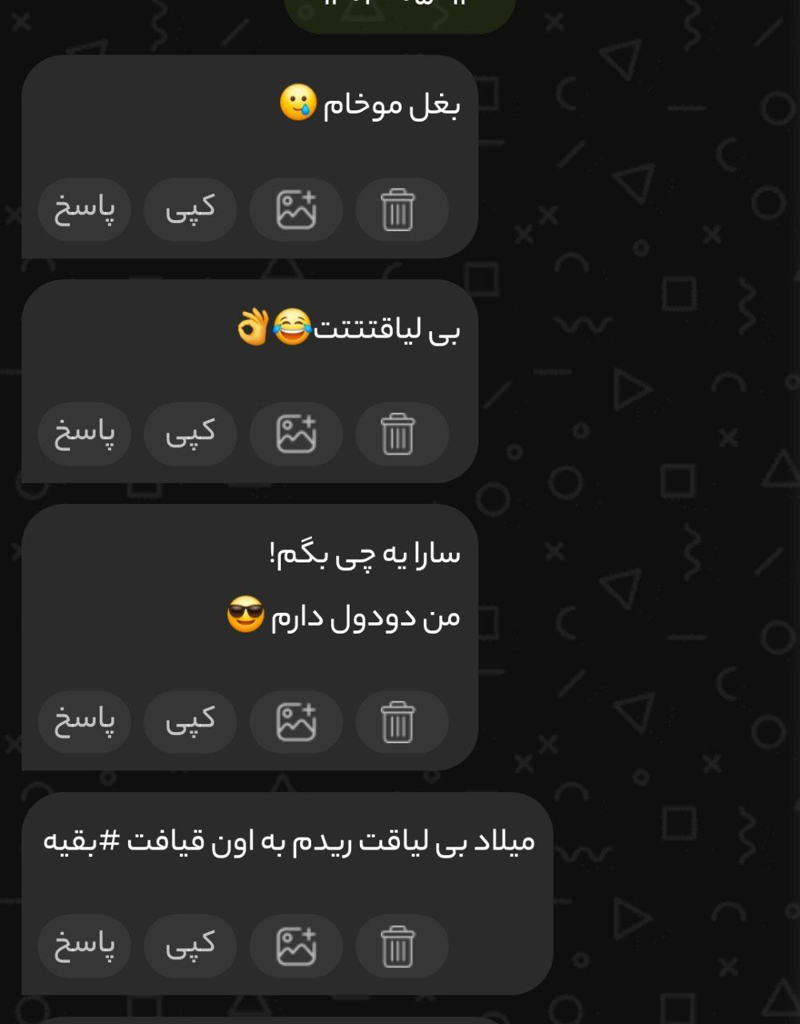
Task: Copy the 'سارا یه چی بگم' message
Action: pyautogui.click(x=190, y=721)
